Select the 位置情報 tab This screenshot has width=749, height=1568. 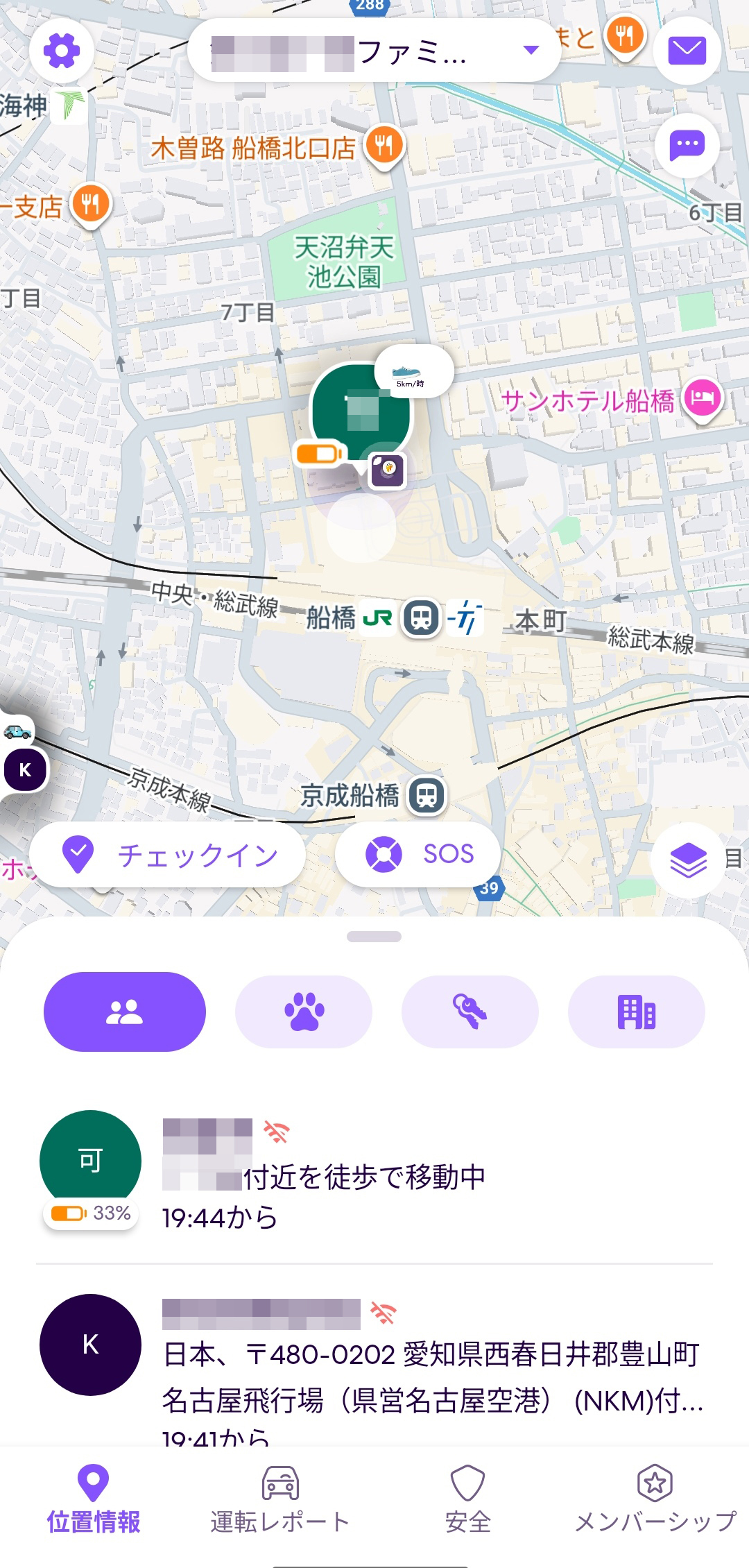pyautogui.click(x=94, y=1499)
